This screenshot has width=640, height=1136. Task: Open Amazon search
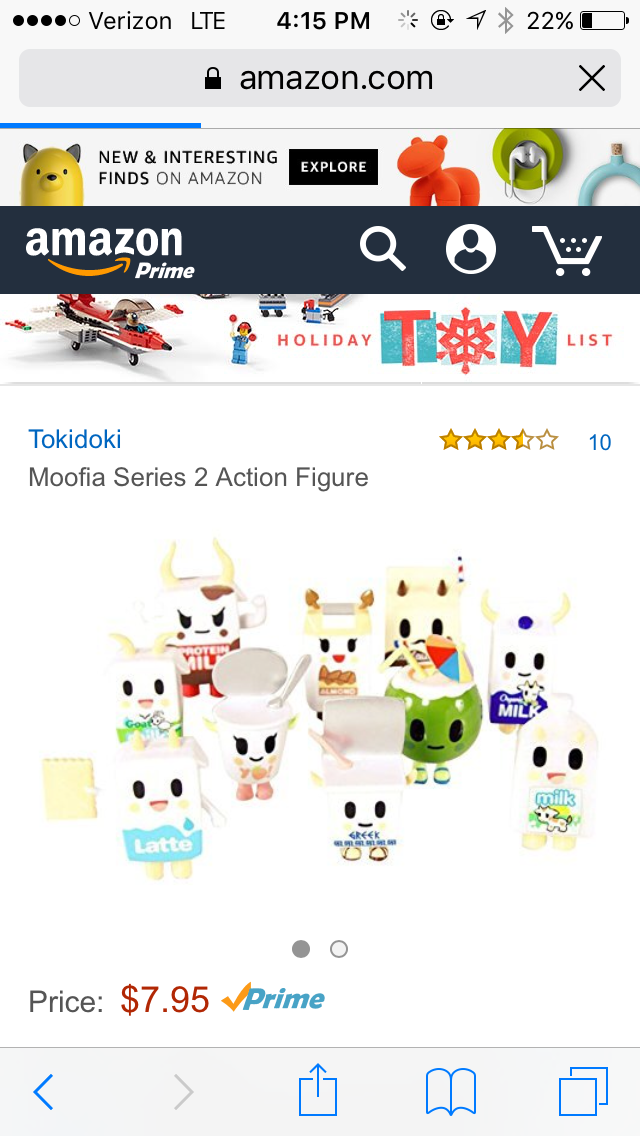pyautogui.click(x=382, y=249)
